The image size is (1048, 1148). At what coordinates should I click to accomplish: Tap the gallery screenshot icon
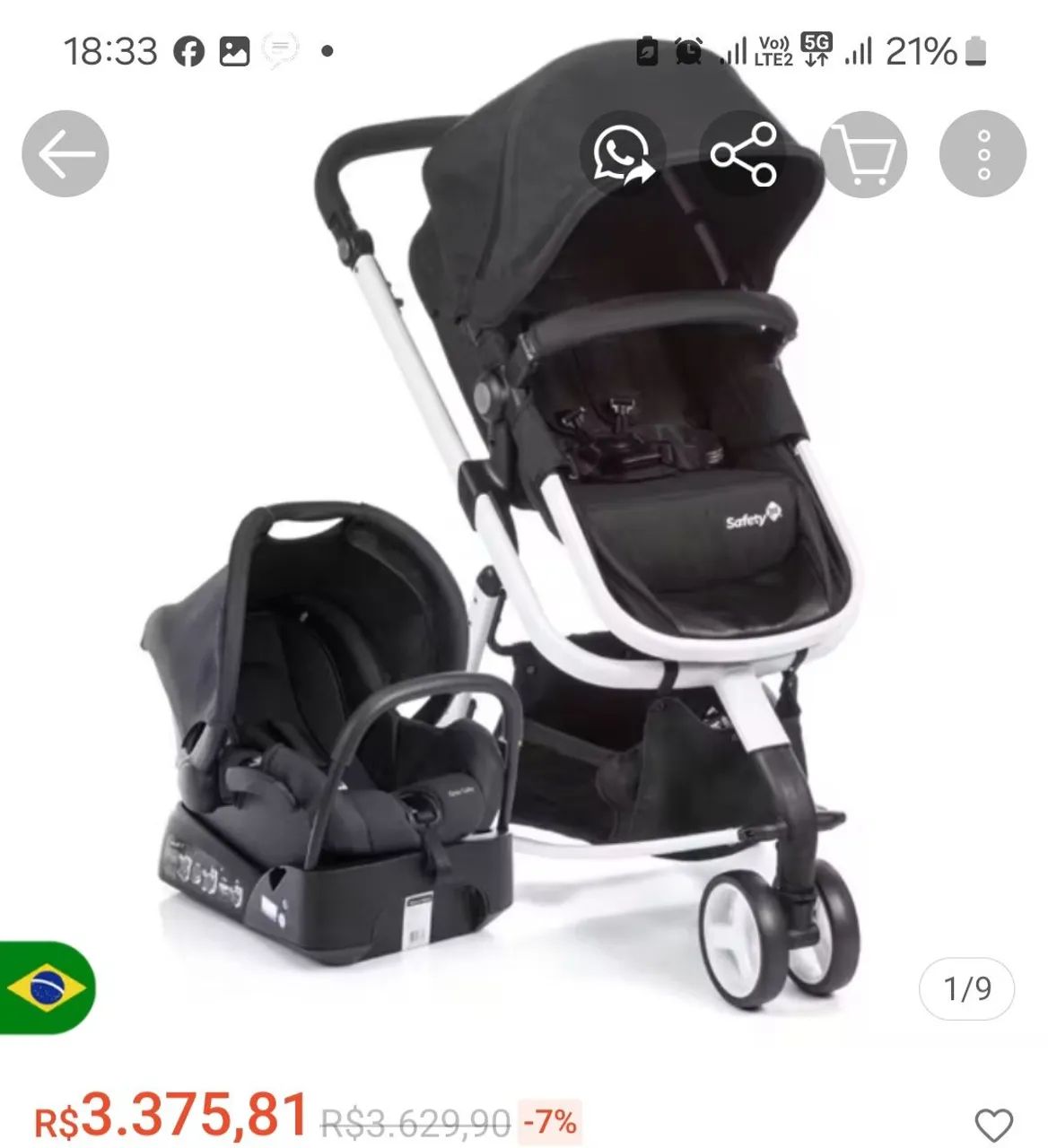coord(233,49)
